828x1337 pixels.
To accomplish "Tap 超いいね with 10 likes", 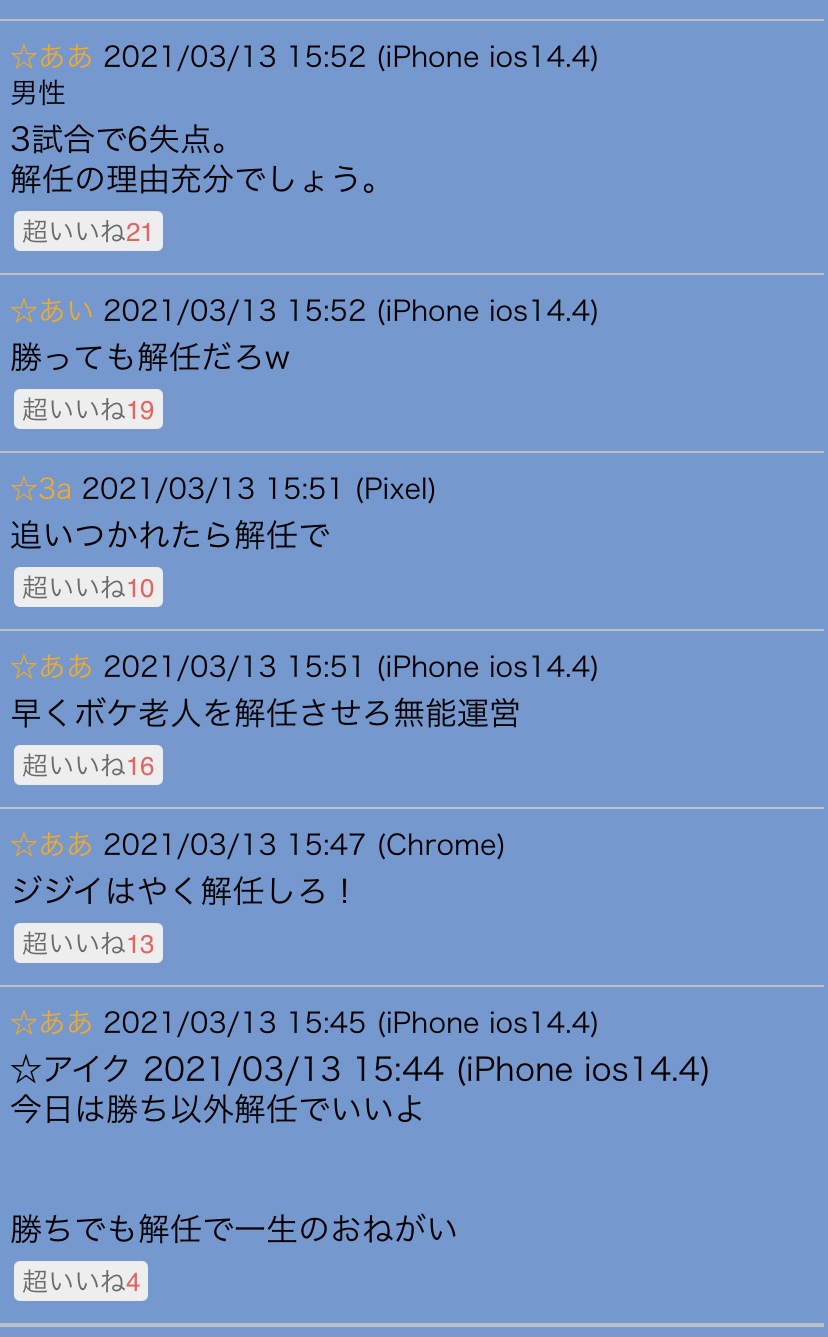I will [88, 588].
